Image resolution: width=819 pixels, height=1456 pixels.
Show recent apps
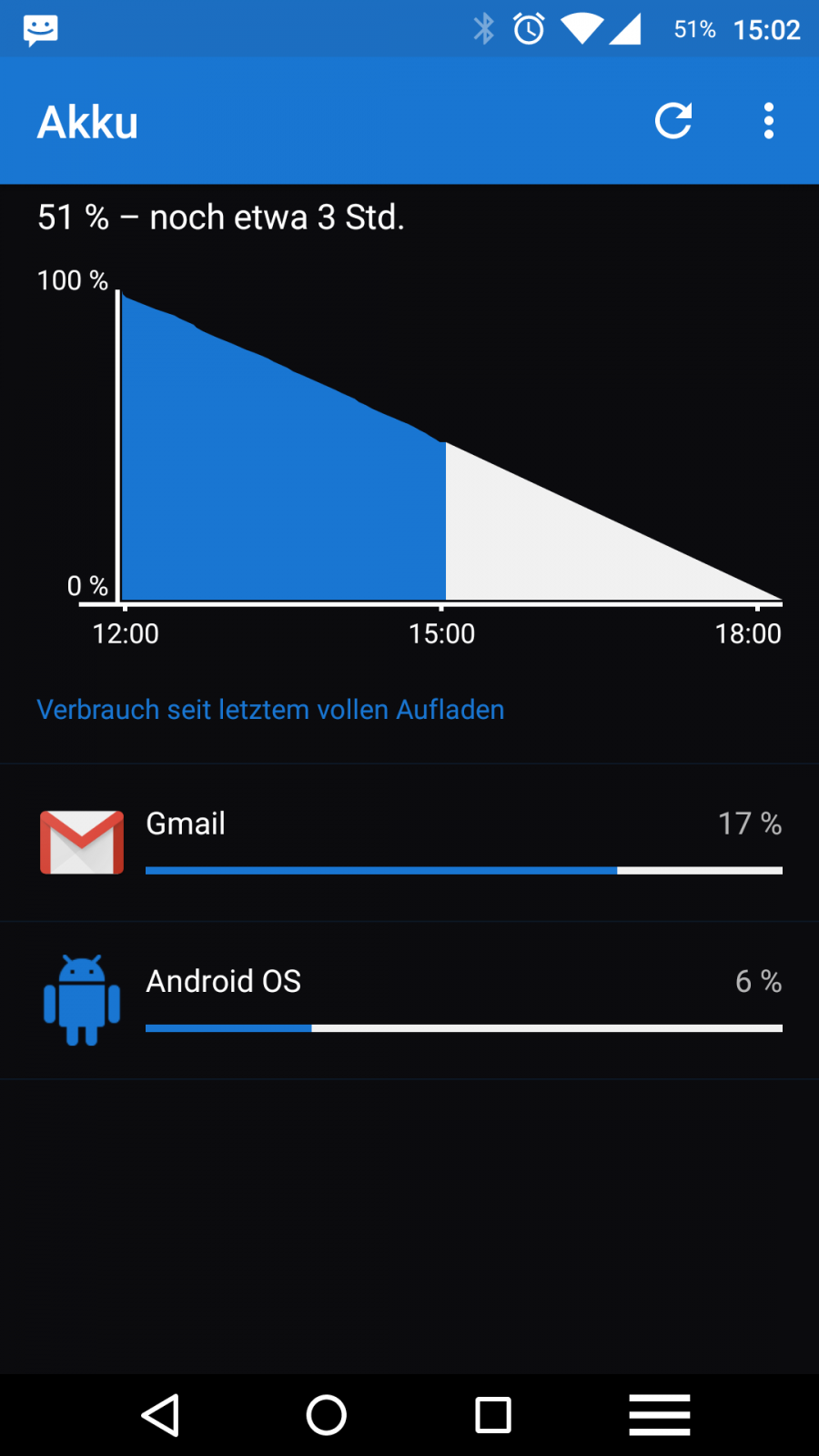tap(492, 1415)
